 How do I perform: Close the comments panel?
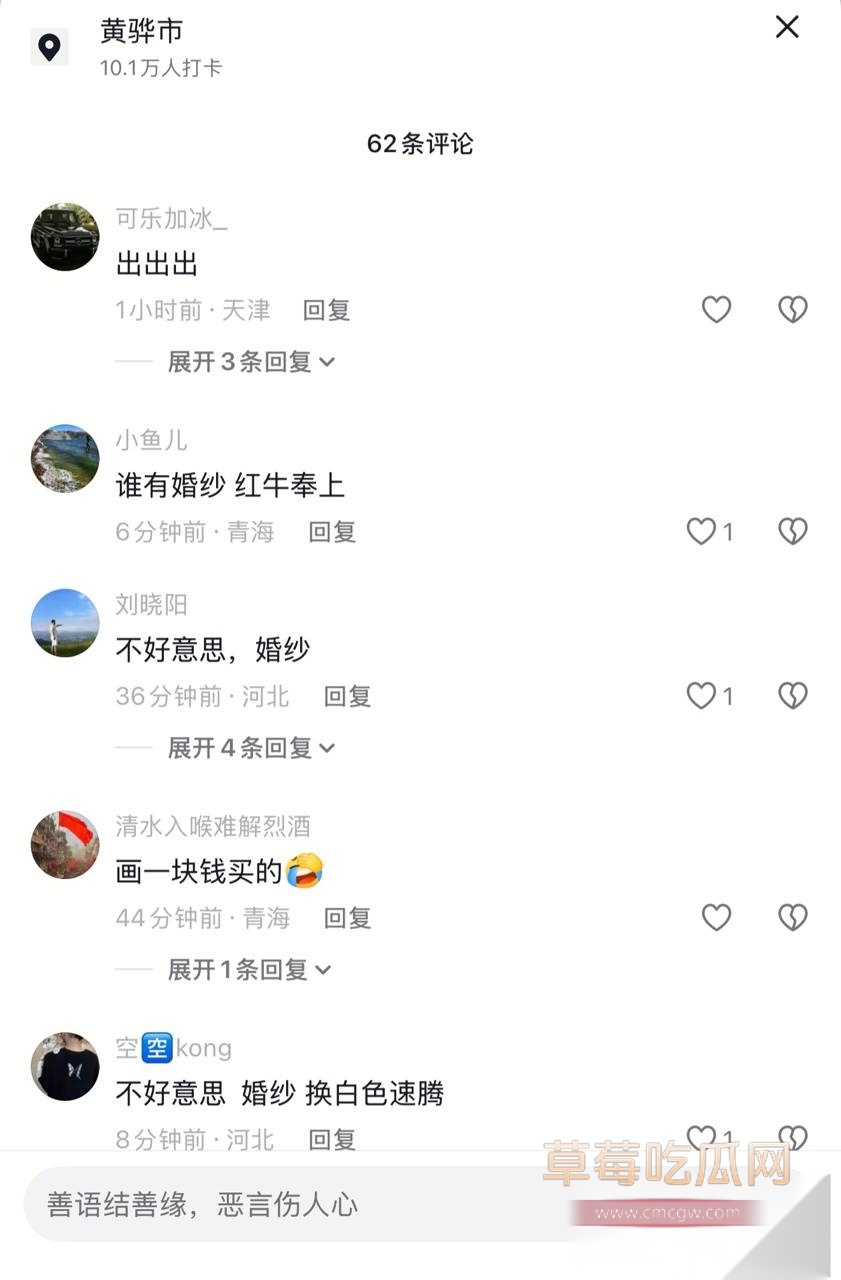(x=787, y=27)
